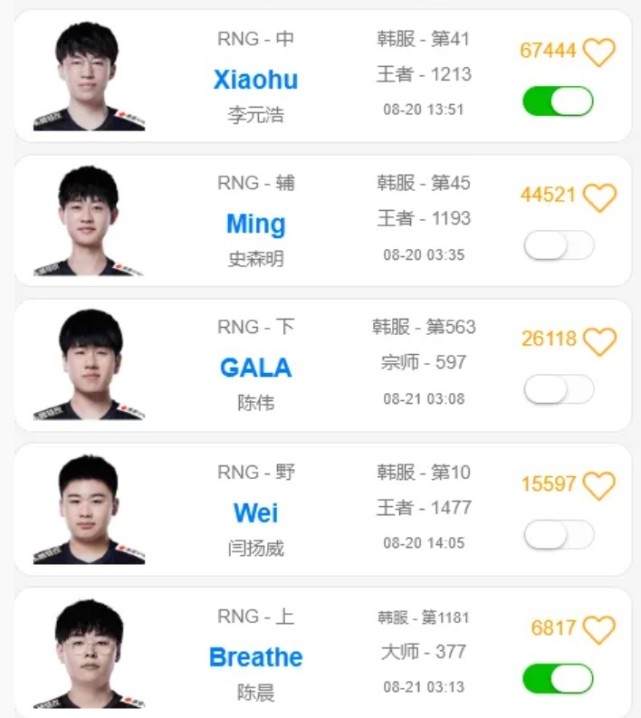Open Xiaohu's player profile
The width and height of the screenshot is (641, 718).
click(255, 80)
